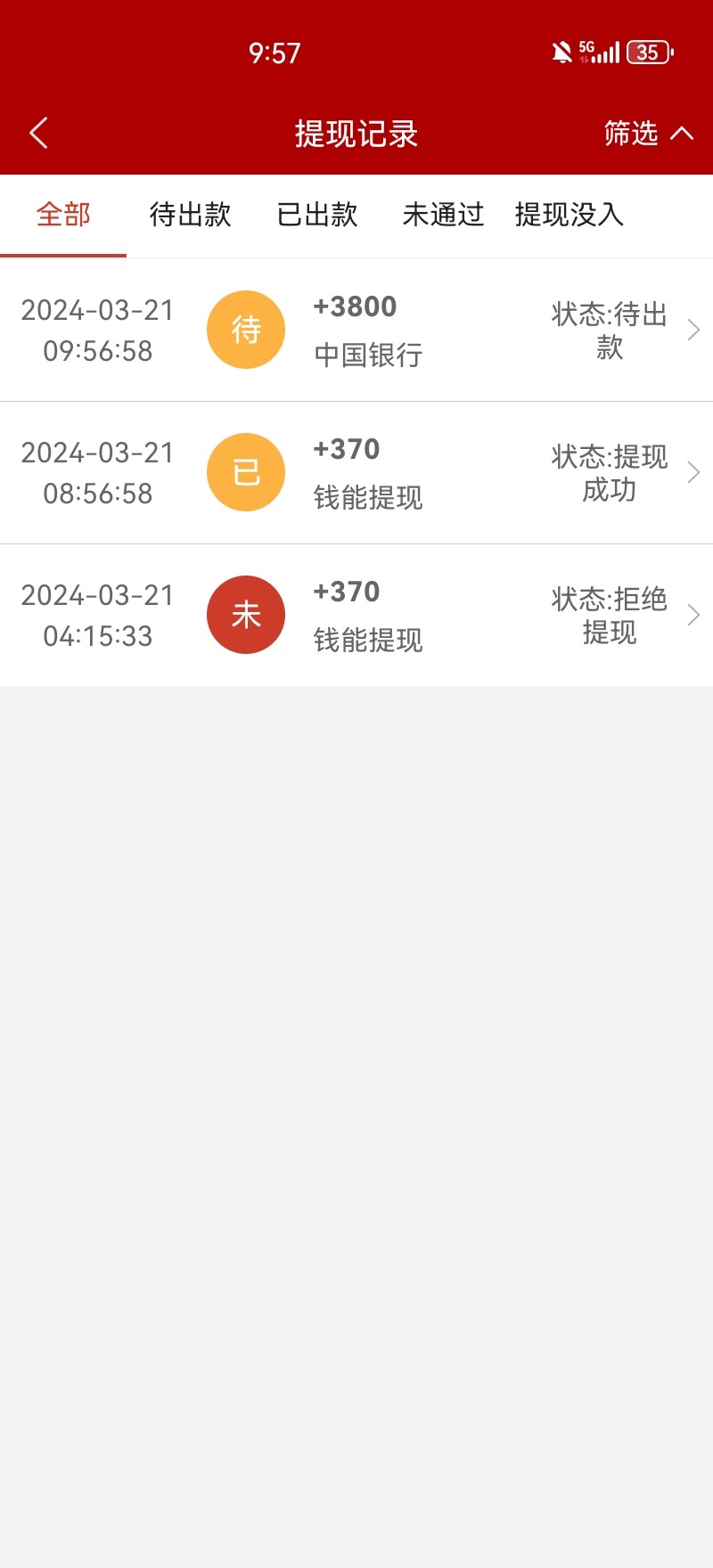Select the 未通过 tab
Screen dimensions: 713x1568
[441, 215]
